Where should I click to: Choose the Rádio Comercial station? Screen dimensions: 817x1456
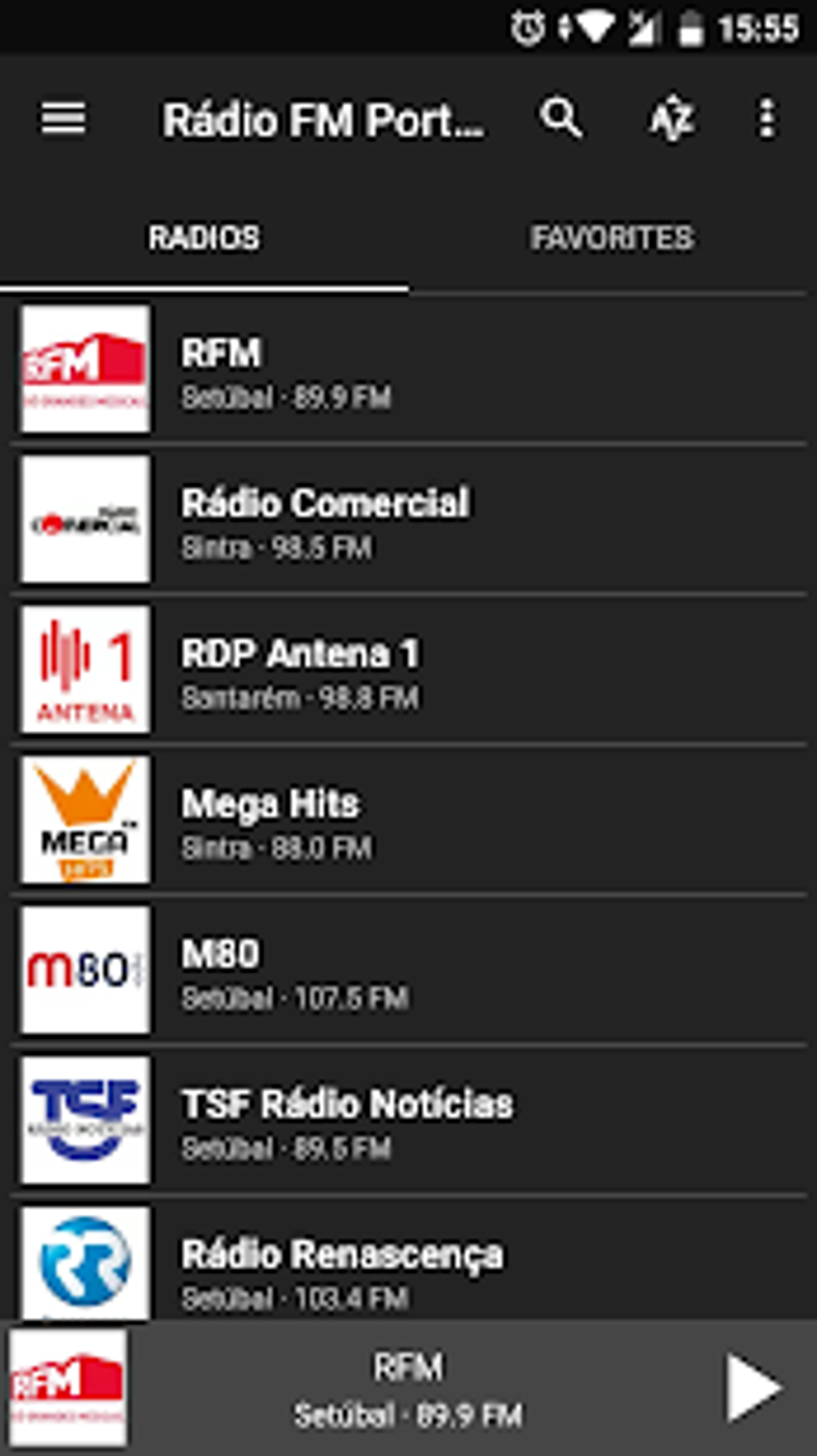(x=408, y=521)
